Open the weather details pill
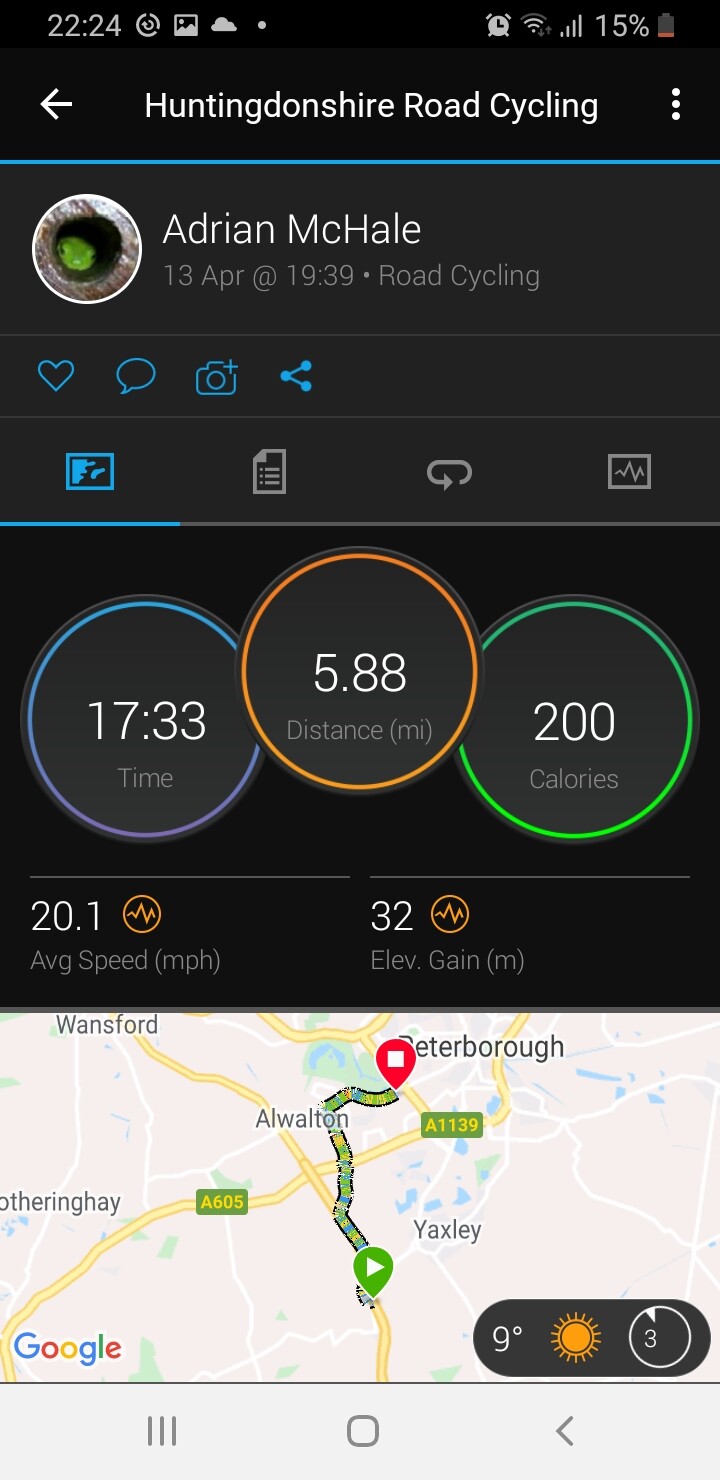 (x=591, y=1337)
